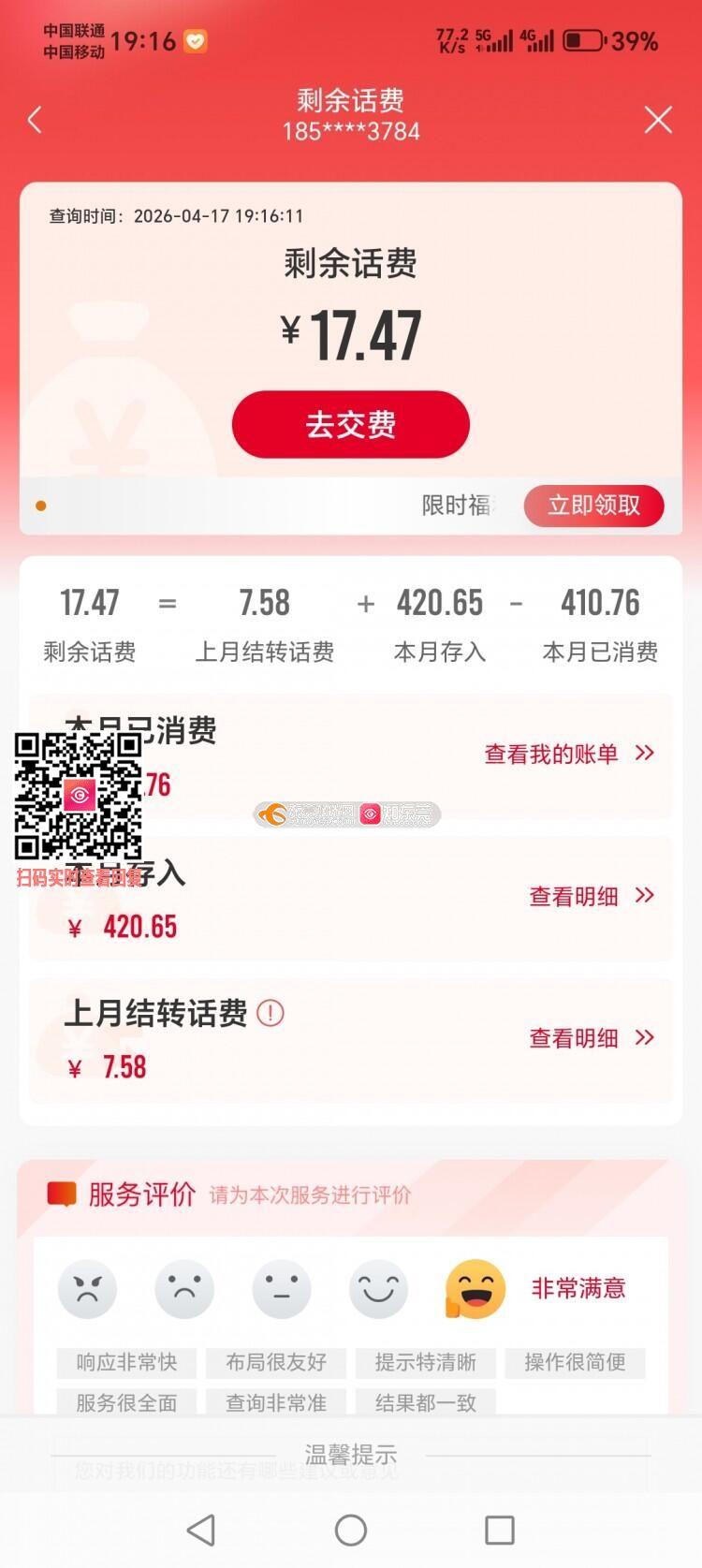This screenshot has height=1568, width=702.
Task: Rate the service with the smiling face
Action: click(x=379, y=1289)
